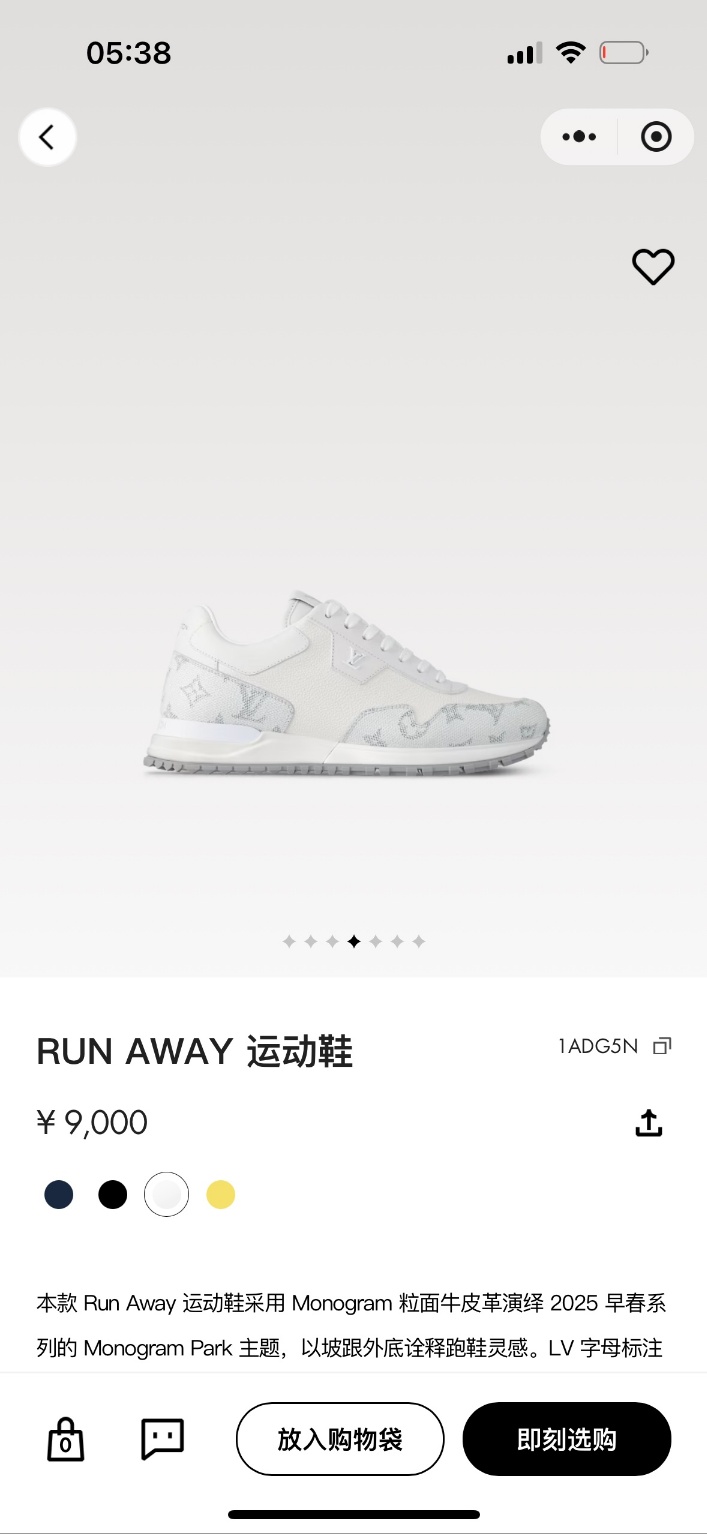Open the shopping bag

pos(66,1440)
